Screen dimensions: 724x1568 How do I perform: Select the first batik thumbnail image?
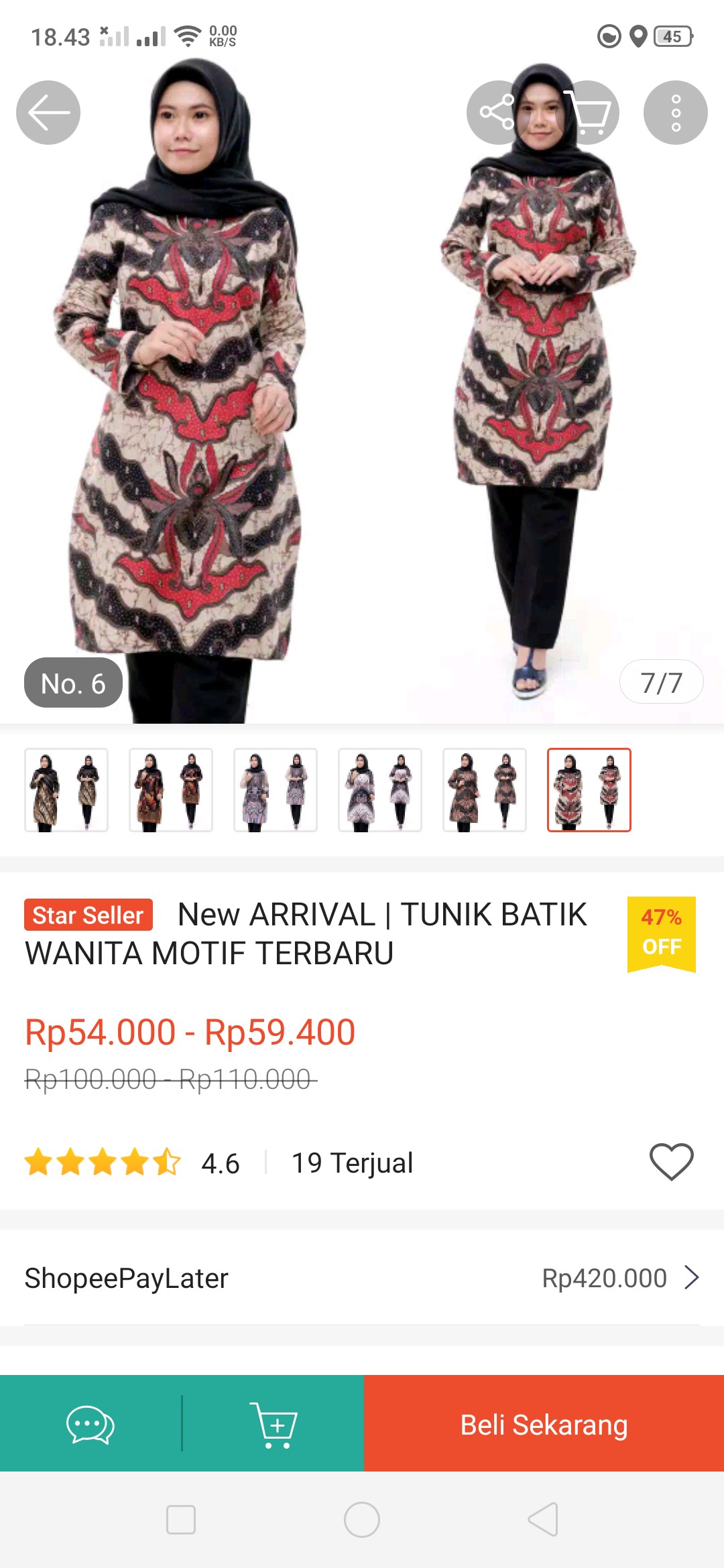pos(65,791)
